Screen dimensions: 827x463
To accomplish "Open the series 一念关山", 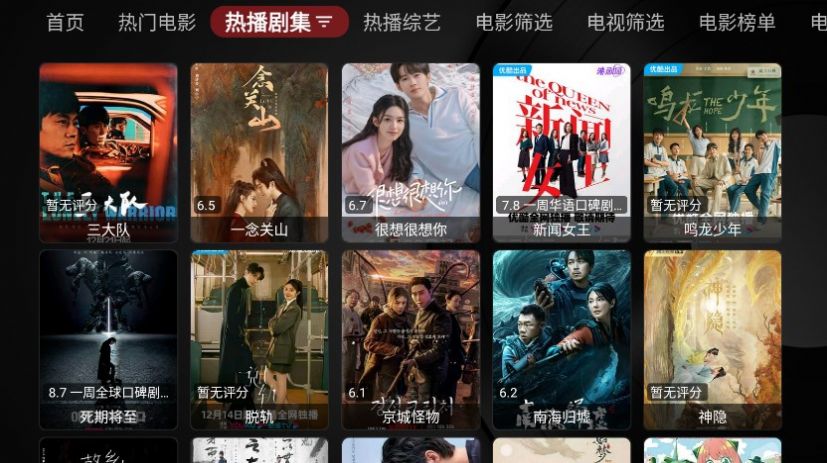I will pos(259,152).
